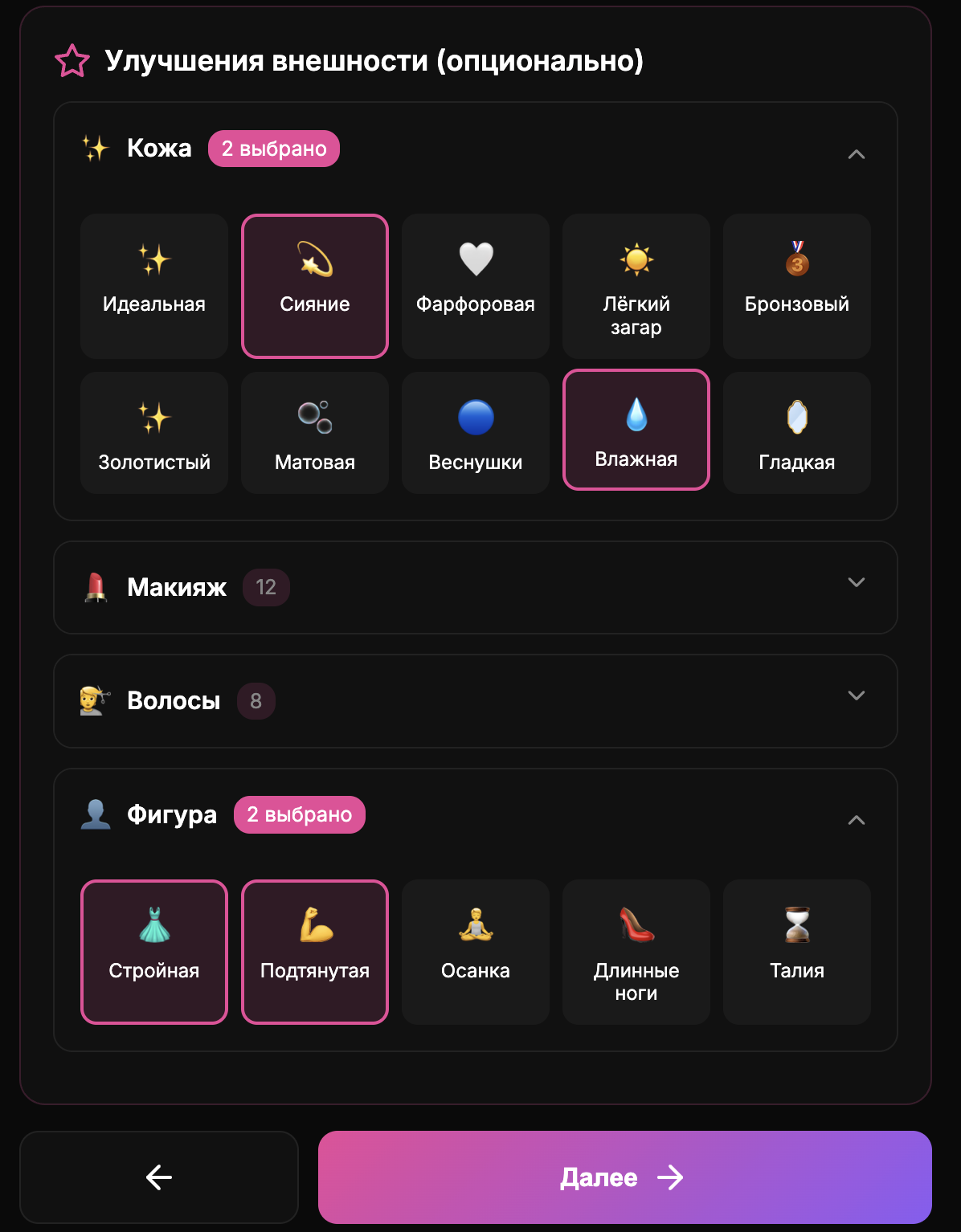The width and height of the screenshot is (961, 1232).
Task: Expand the Макияж section
Action: (856, 583)
